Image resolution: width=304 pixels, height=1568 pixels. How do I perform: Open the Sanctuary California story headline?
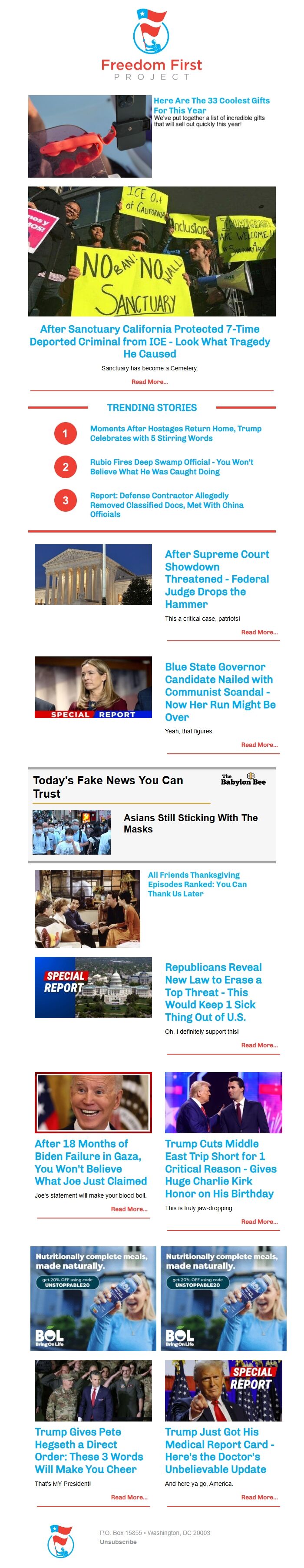150,342
